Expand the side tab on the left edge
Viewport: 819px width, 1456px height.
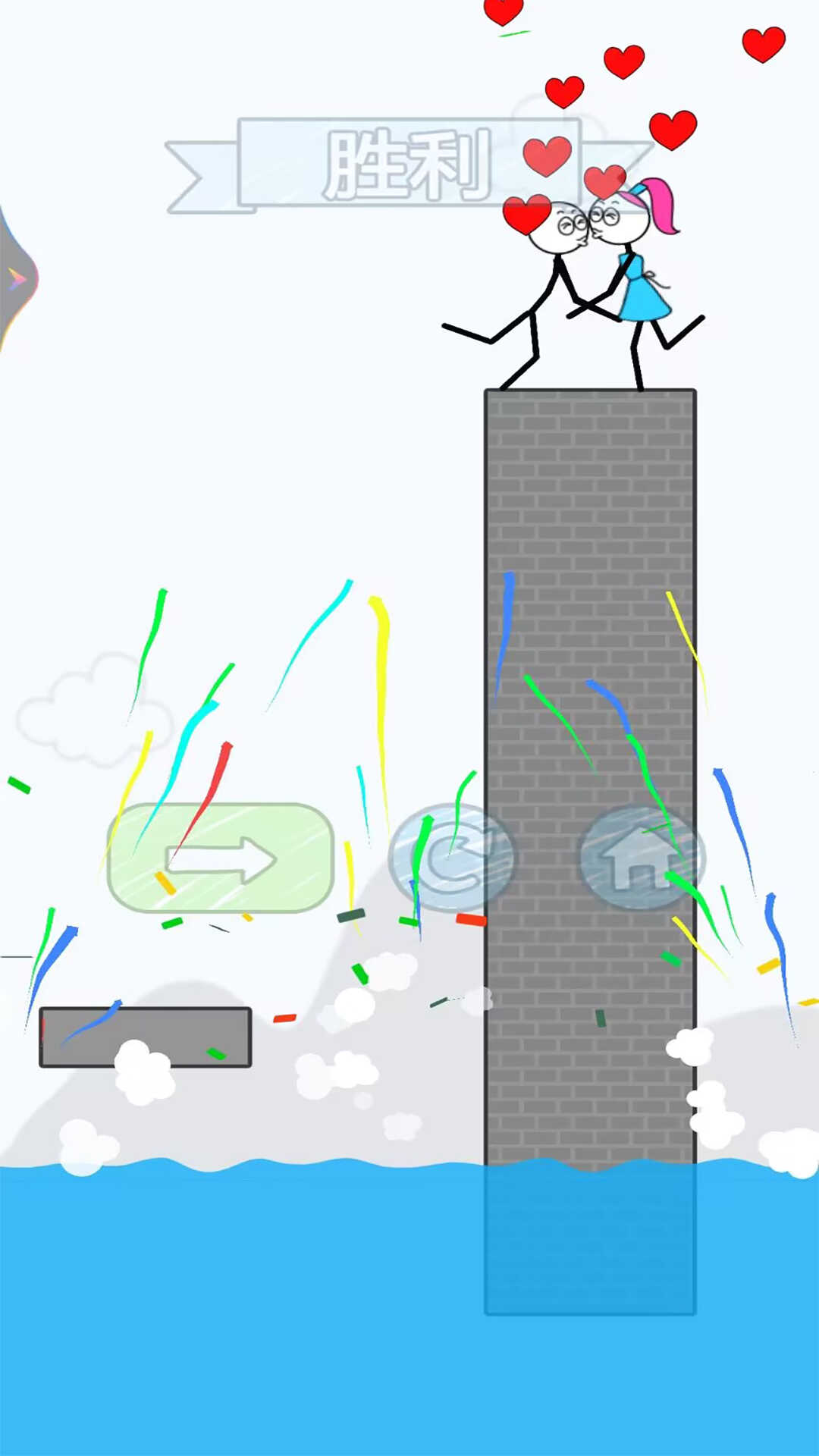tap(17, 279)
